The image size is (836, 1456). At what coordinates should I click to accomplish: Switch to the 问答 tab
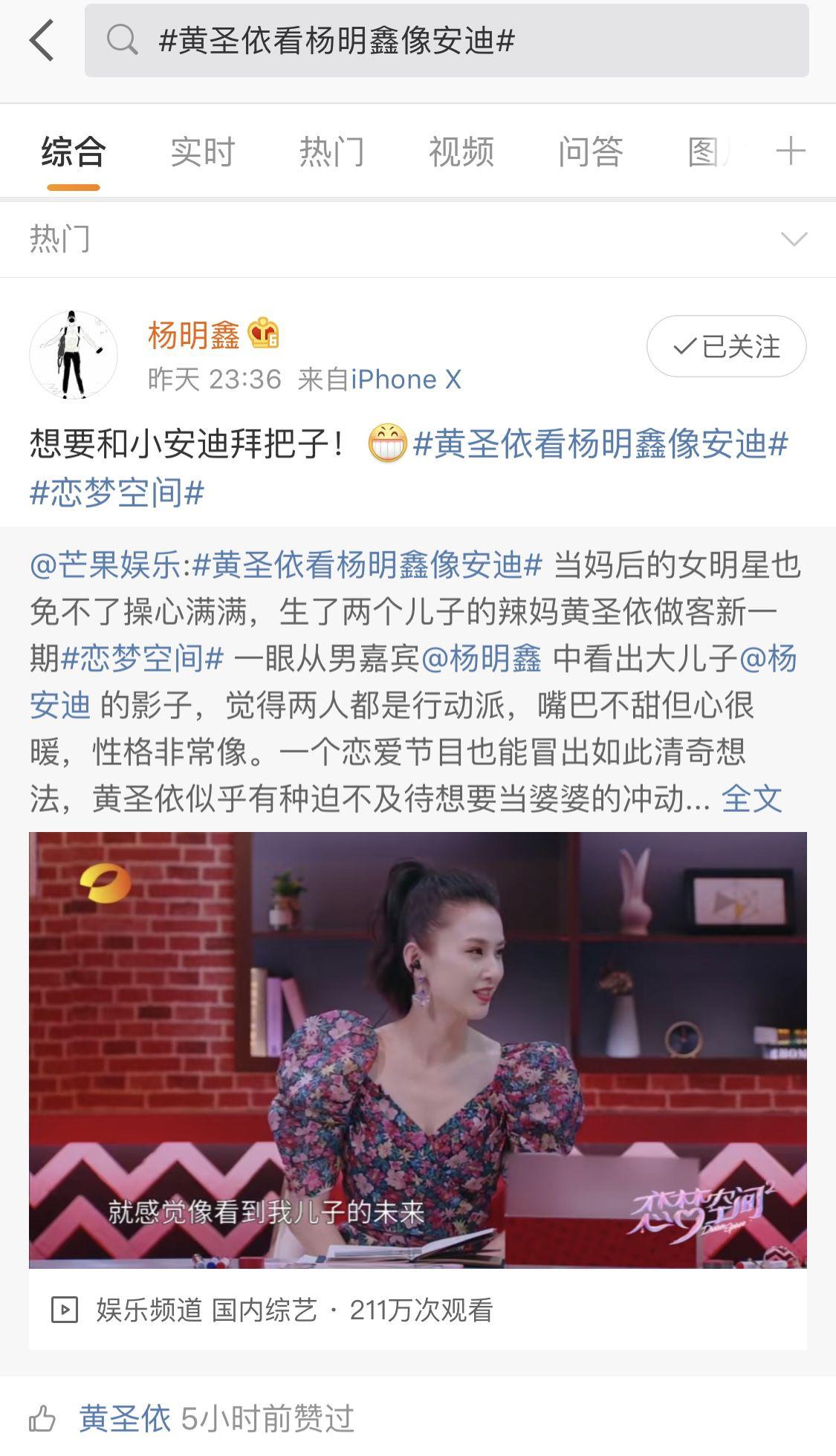tap(590, 152)
